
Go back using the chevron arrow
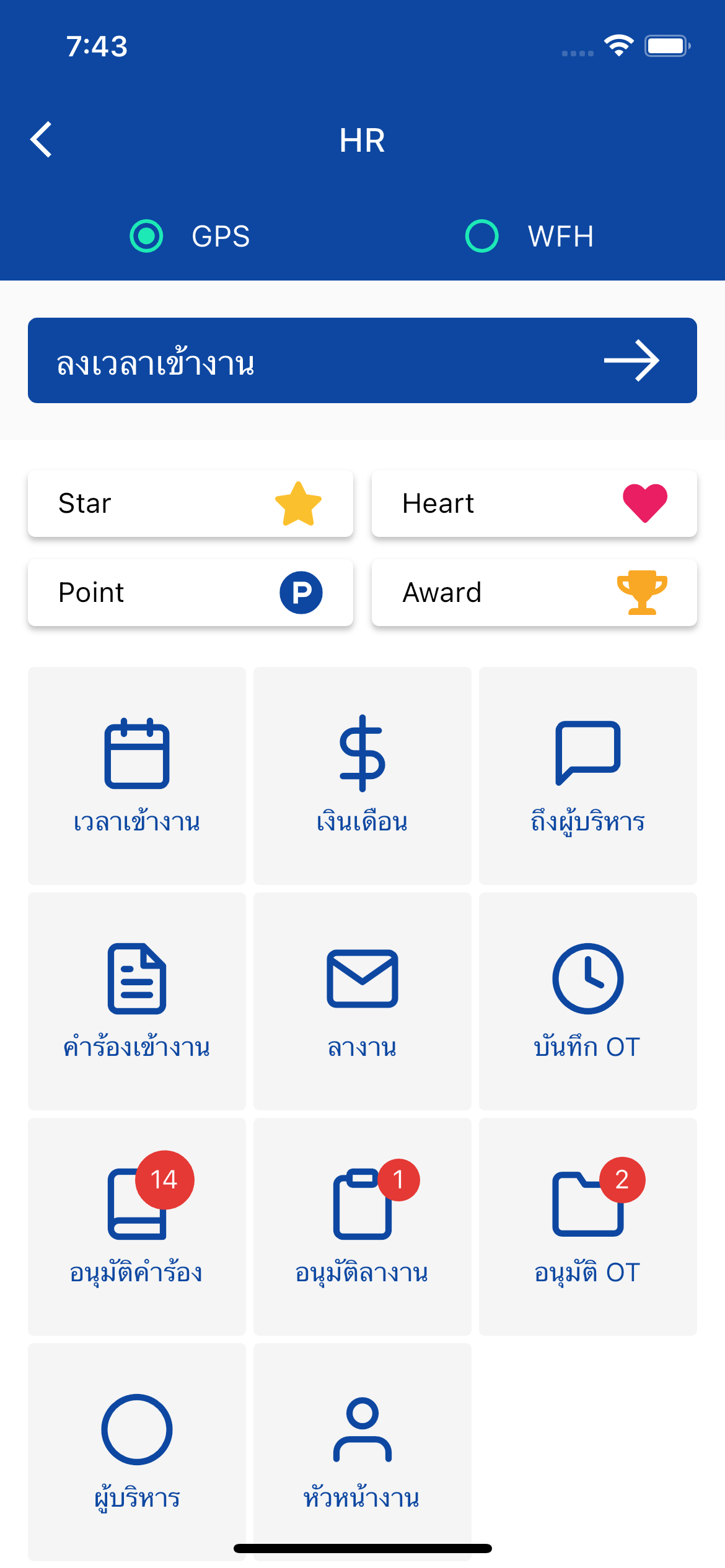pyautogui.click(x=41, y=140)
